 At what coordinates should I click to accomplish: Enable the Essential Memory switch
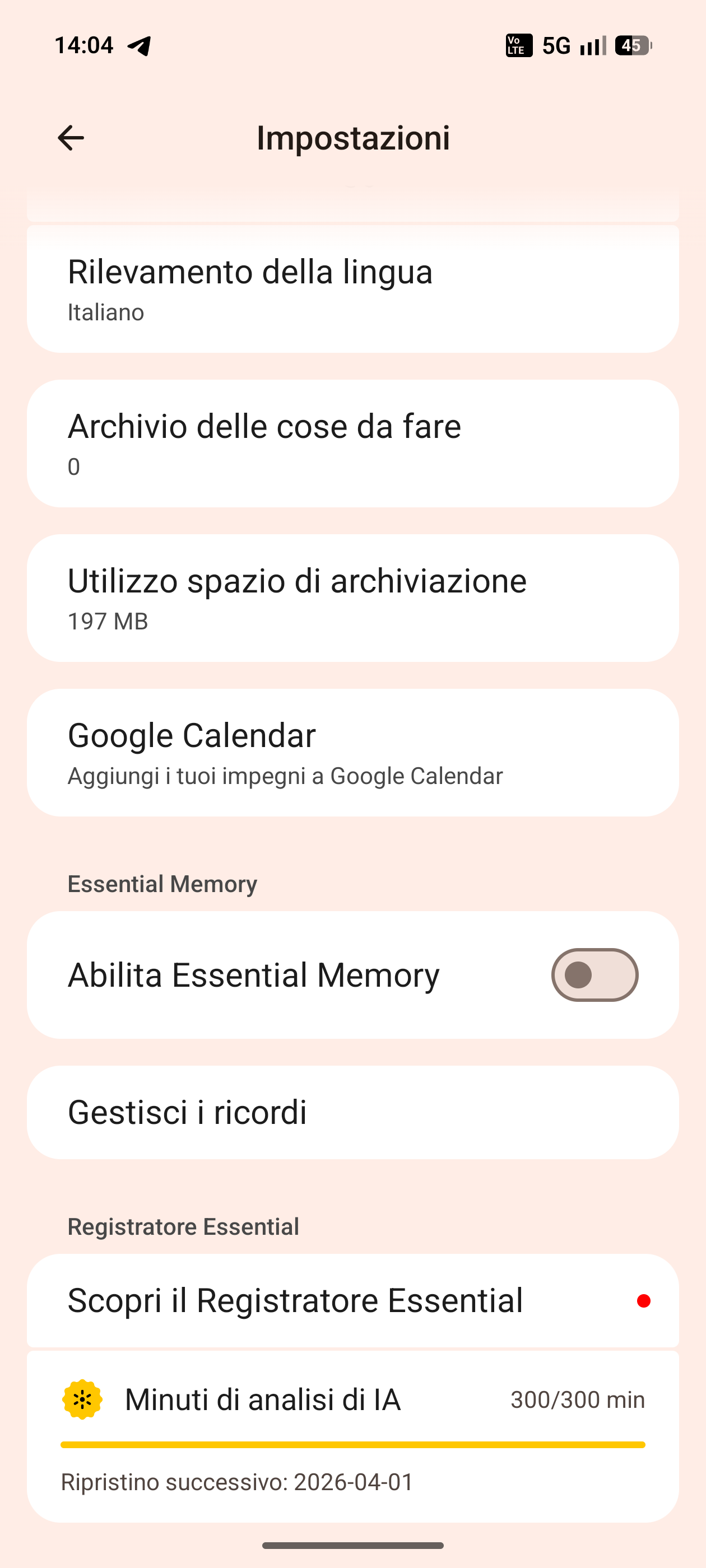click(x=594, y=974)
